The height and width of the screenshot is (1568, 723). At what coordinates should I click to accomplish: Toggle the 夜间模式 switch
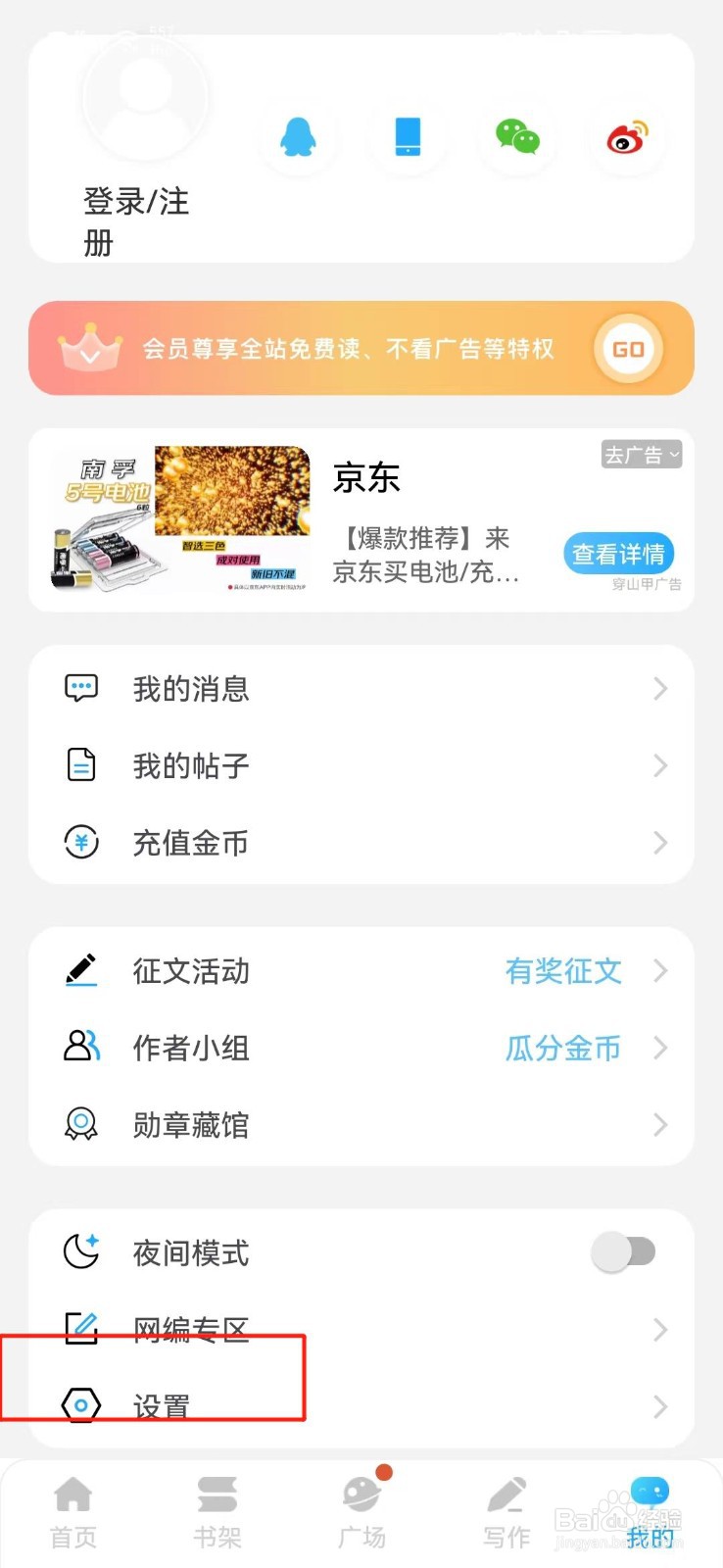[623, 1252]
